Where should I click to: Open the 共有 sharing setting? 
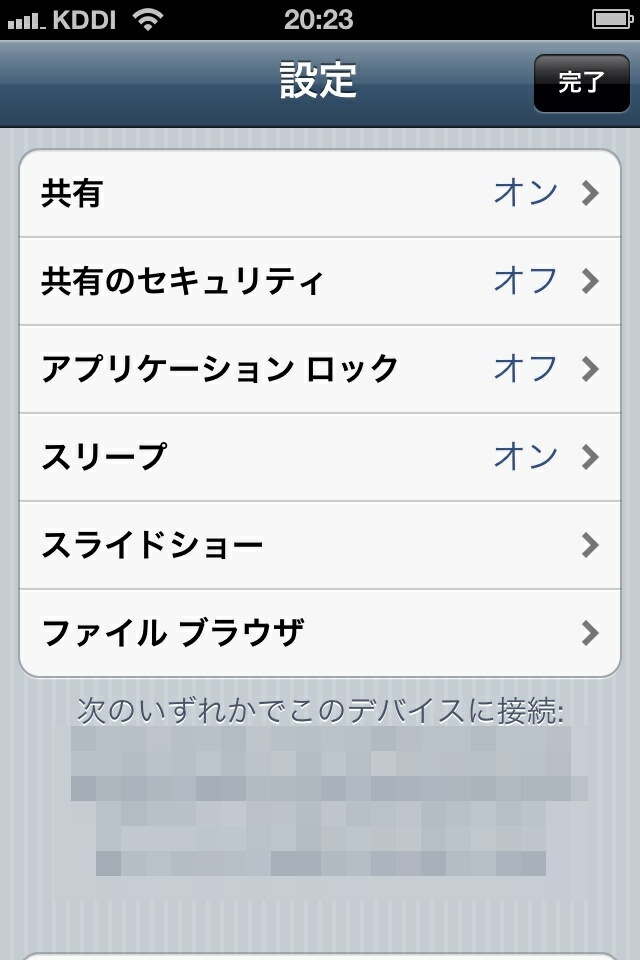pyautogui.click(x=320, y=194)
